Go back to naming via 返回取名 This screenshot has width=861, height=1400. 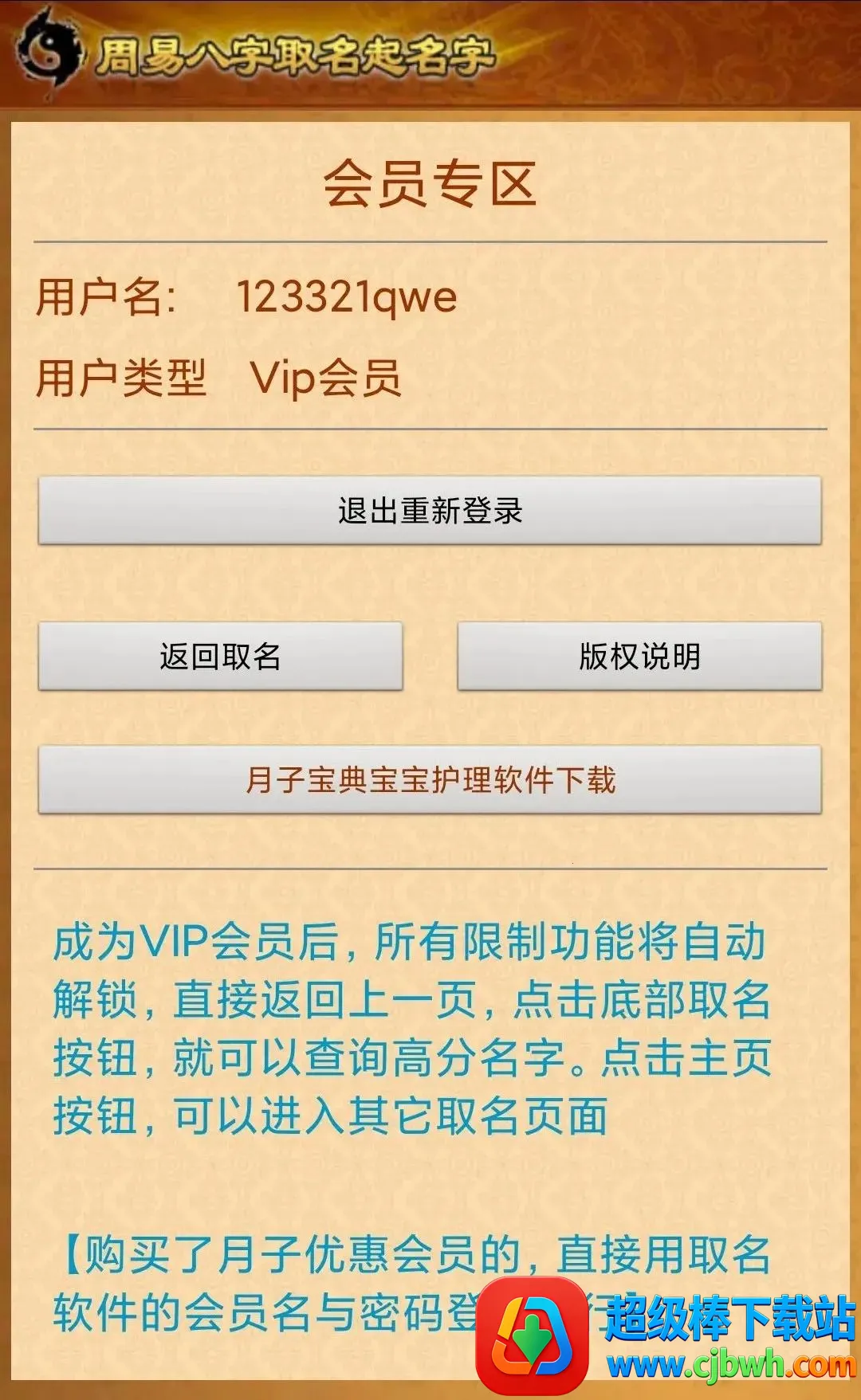pyautogui.click(x=221, y=657)
